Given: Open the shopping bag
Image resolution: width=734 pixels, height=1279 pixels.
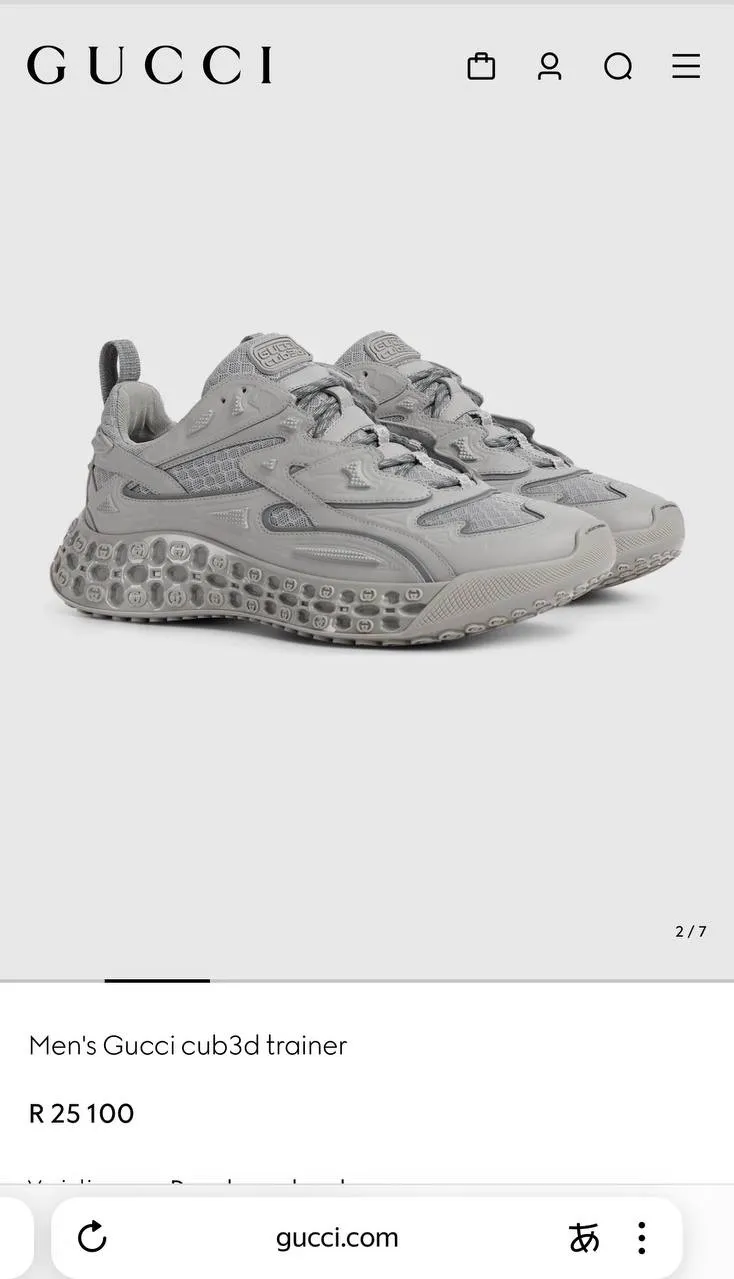Looking at the screenshot, I should (481, 66).
